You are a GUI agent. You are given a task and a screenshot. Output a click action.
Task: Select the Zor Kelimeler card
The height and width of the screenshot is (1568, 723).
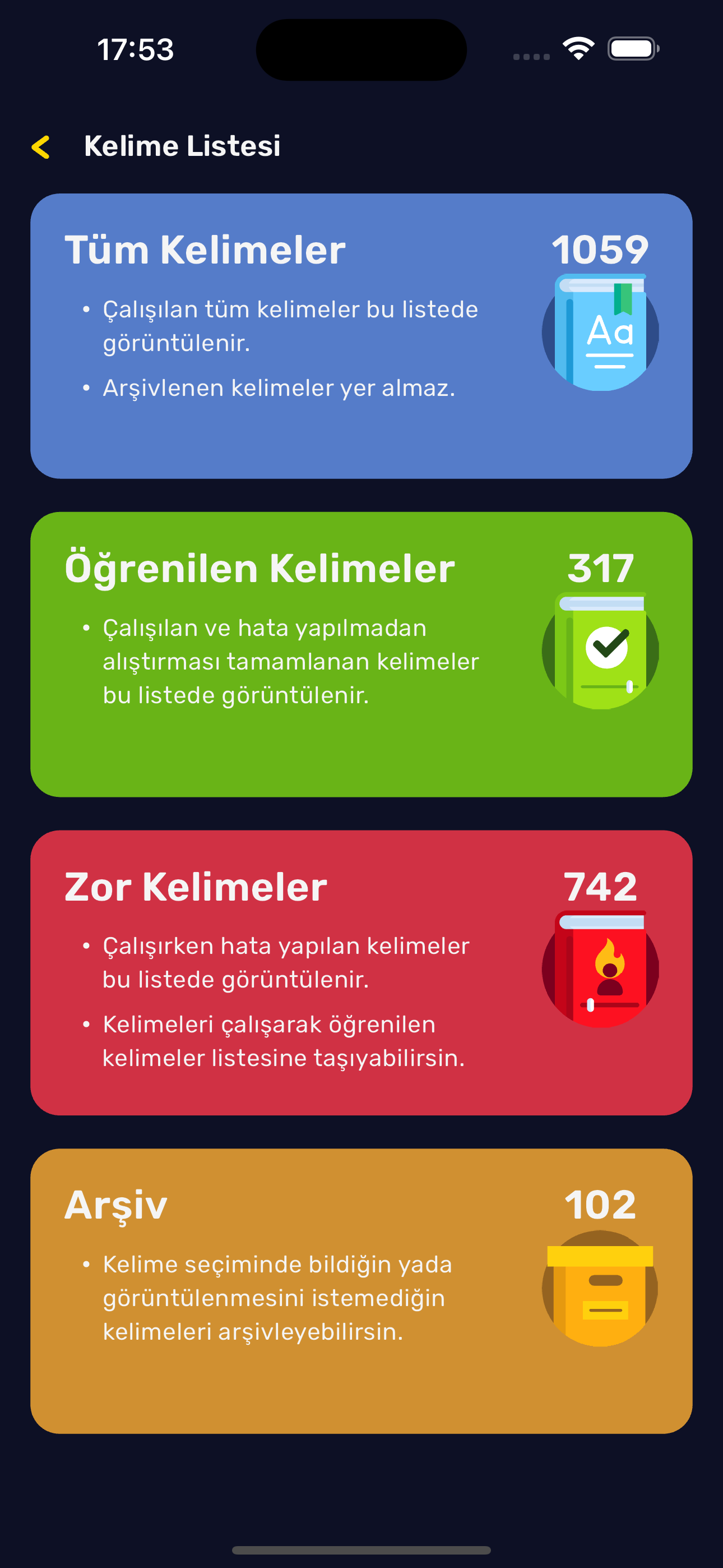pos(361,972)
